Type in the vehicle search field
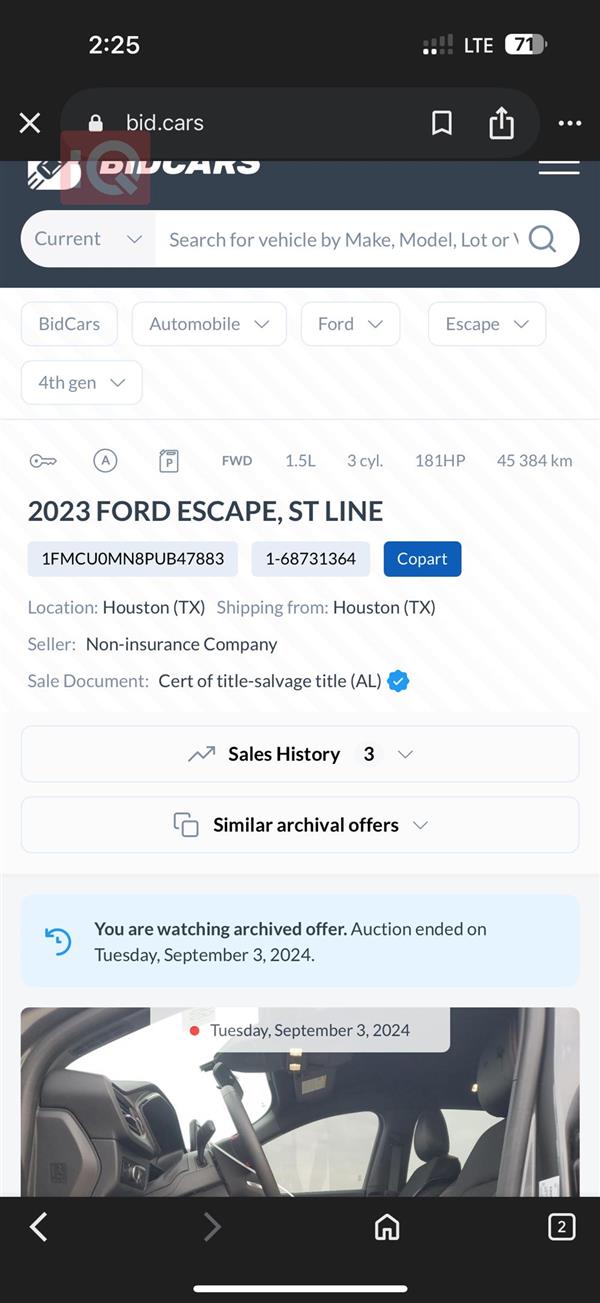This screenshot has height=1303, width=600. (x=342, y=239)
